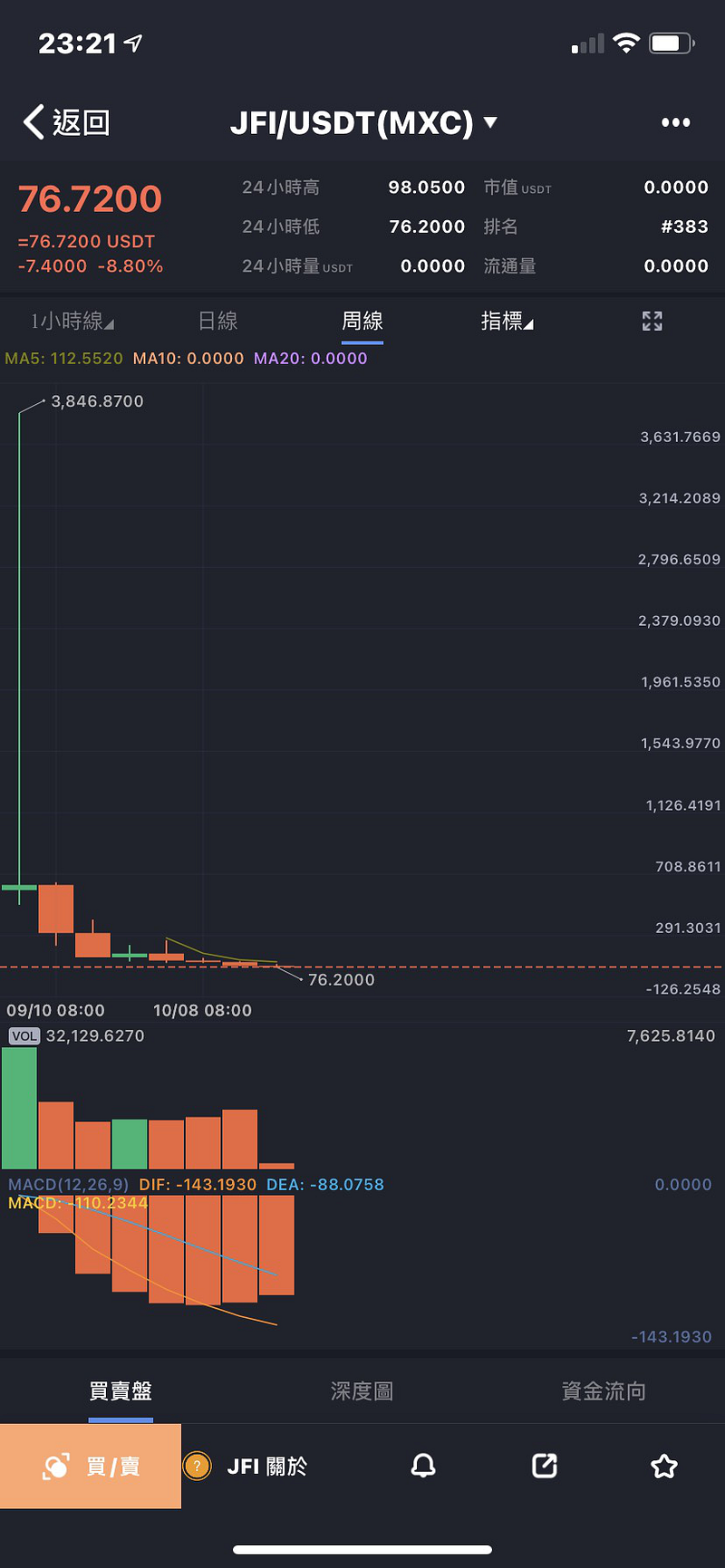This screenshot has height=1568, width=725.
Task: Select the 周線 weekly chart tab
Action: click(x=362, y=321)
